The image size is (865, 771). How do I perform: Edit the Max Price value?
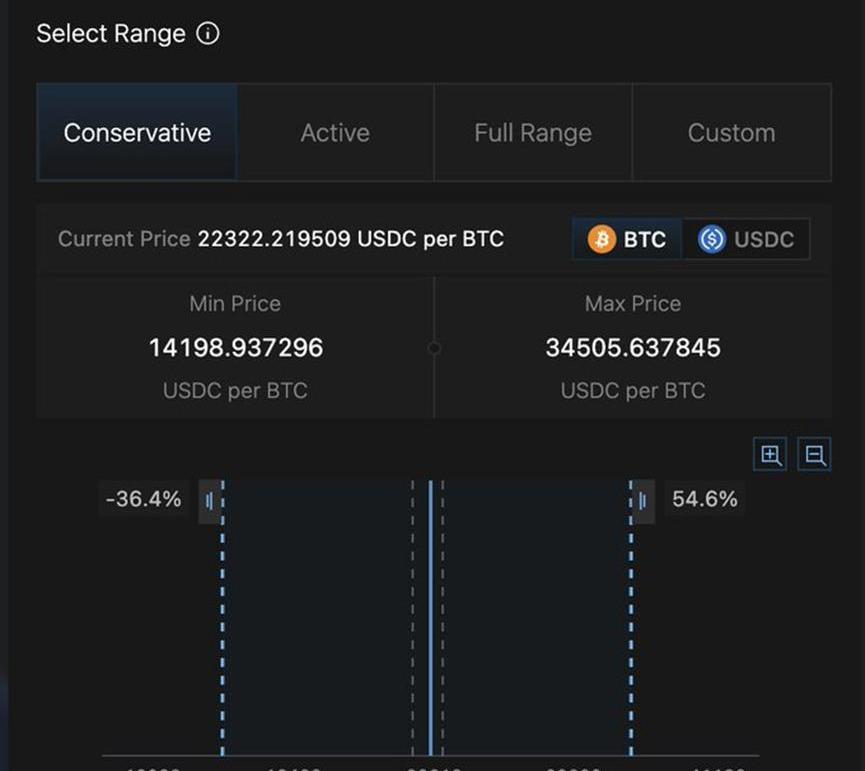(x=633, y=348)
